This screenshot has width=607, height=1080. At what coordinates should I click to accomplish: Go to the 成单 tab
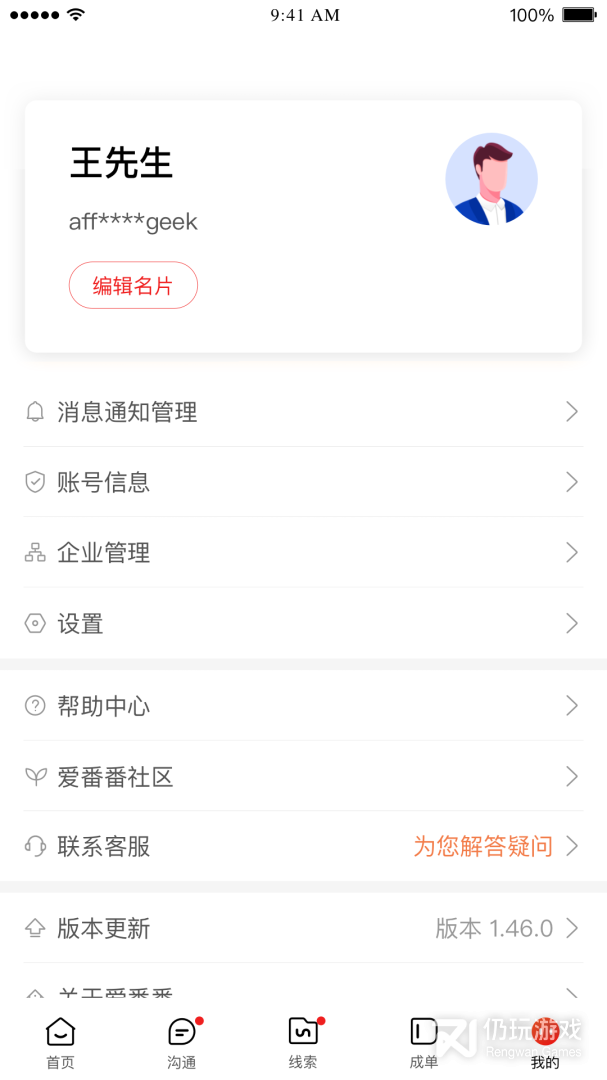pos(424,1042)
